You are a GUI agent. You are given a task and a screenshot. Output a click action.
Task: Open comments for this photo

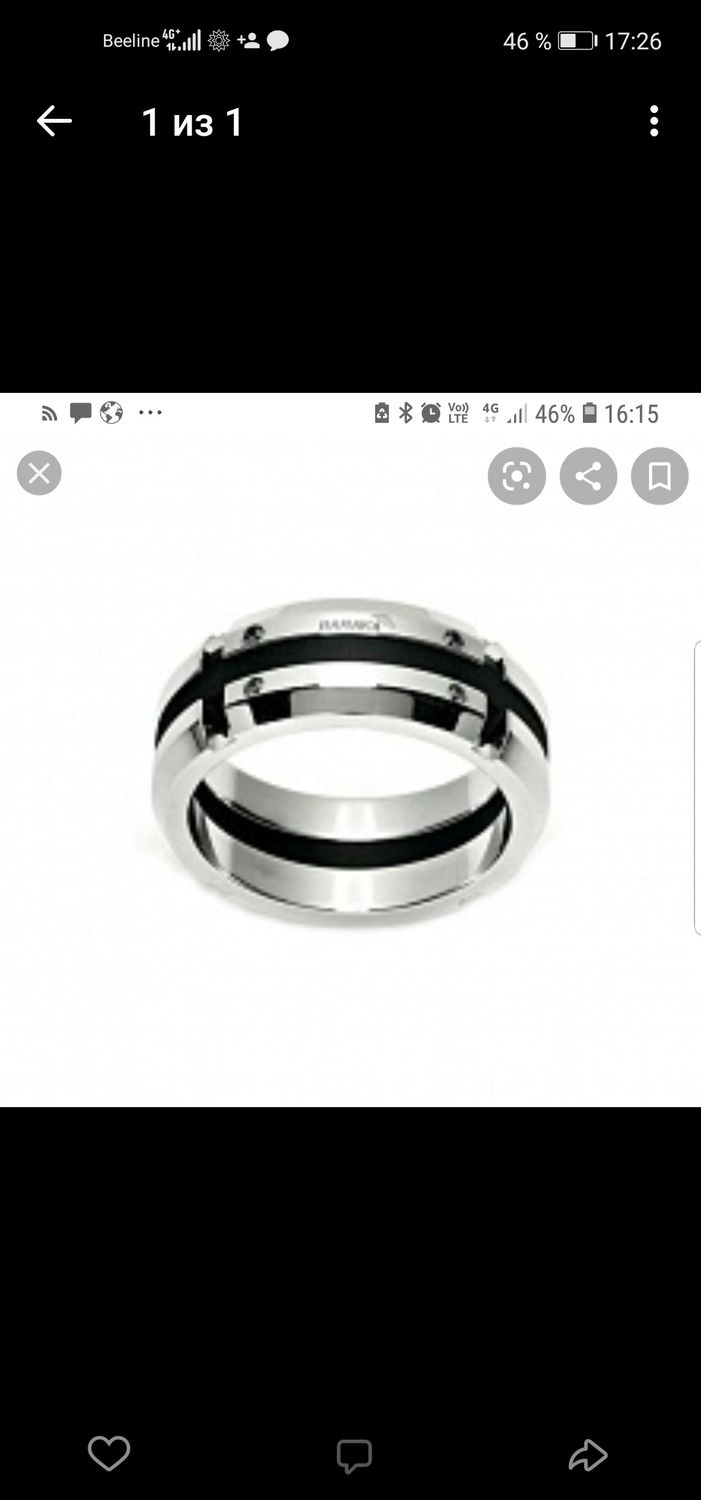coord(354,1455)
